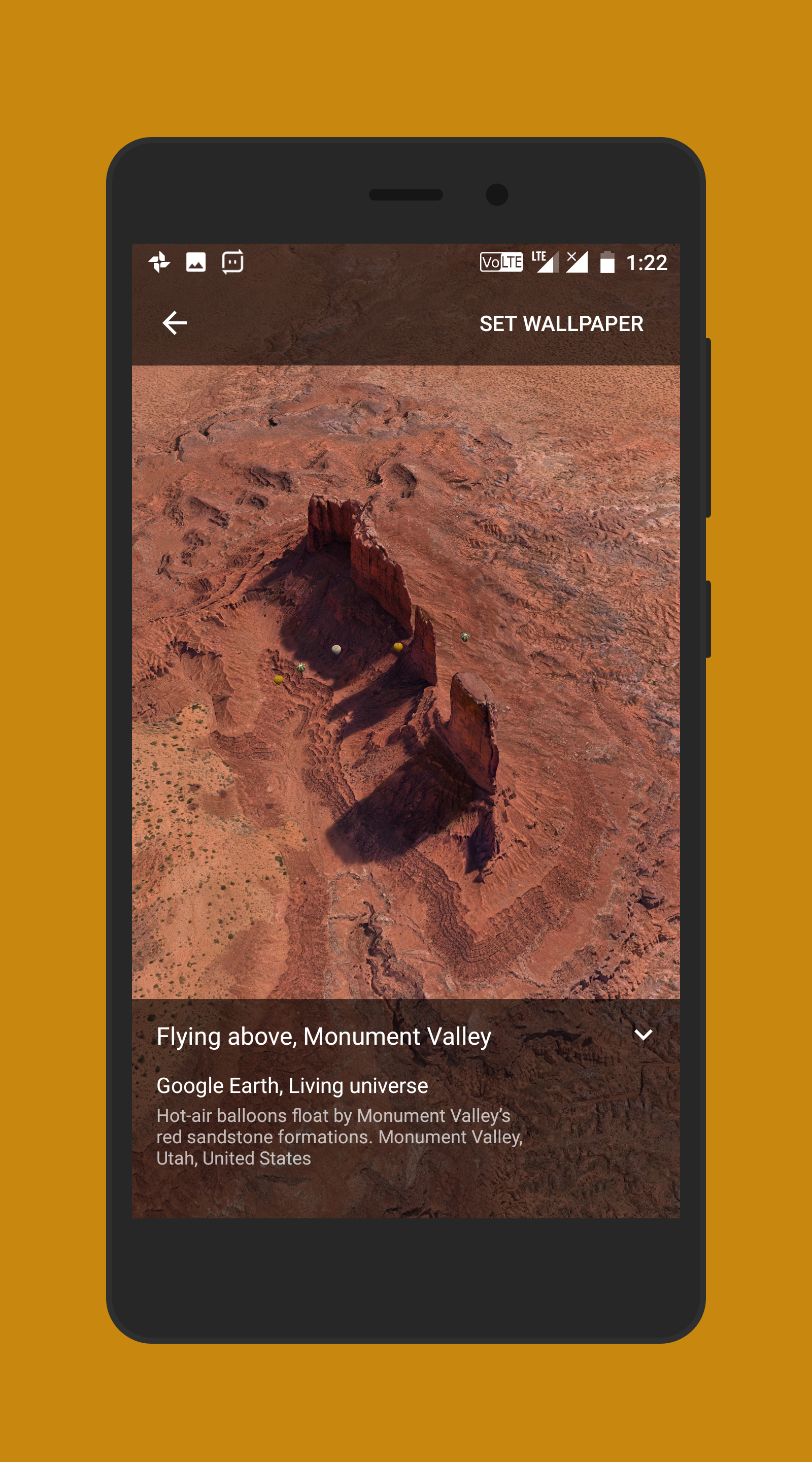The height and width of the screenshot is (1462, 812).
Task: Tap the Set Wallpaper button
Action: tap(561, 323)
